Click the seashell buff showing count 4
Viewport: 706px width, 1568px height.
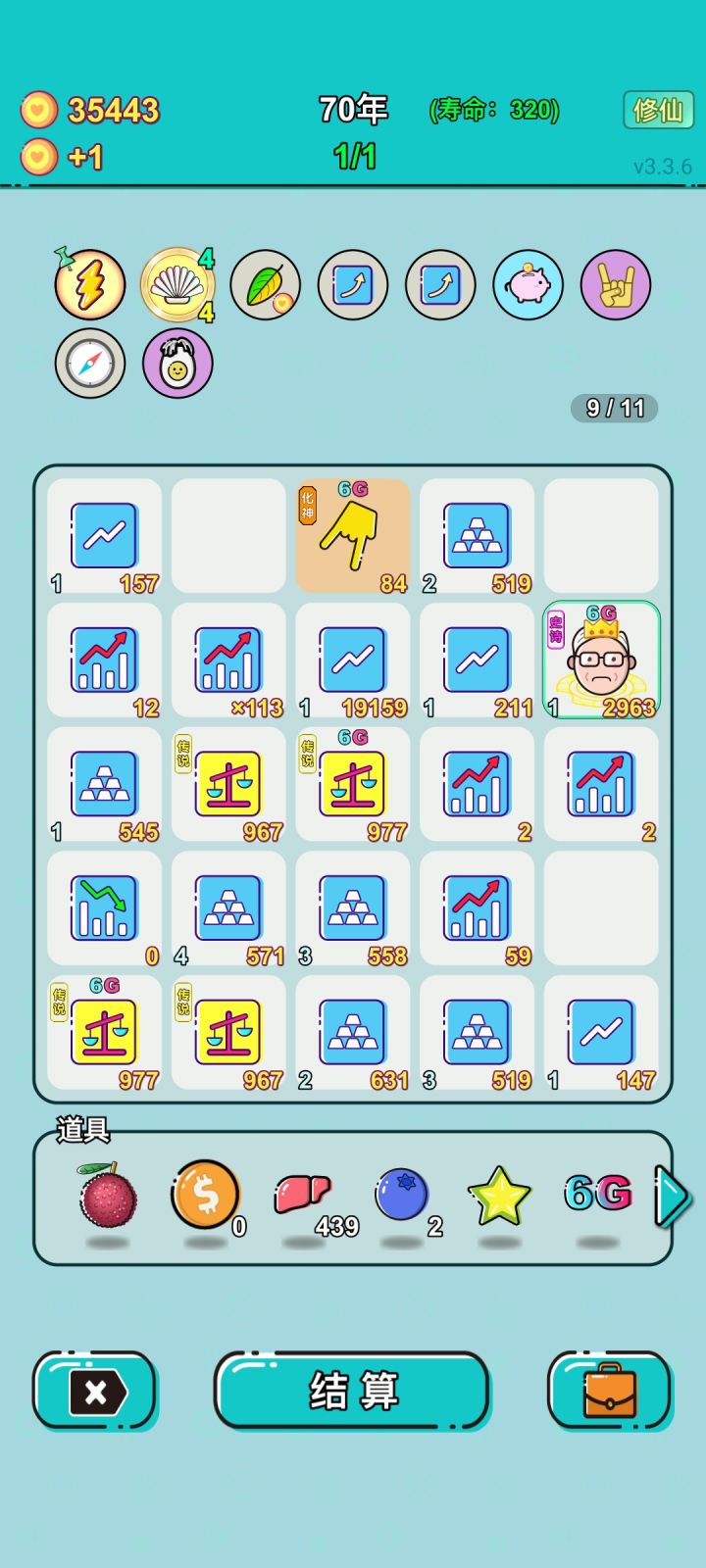(176, 284)
